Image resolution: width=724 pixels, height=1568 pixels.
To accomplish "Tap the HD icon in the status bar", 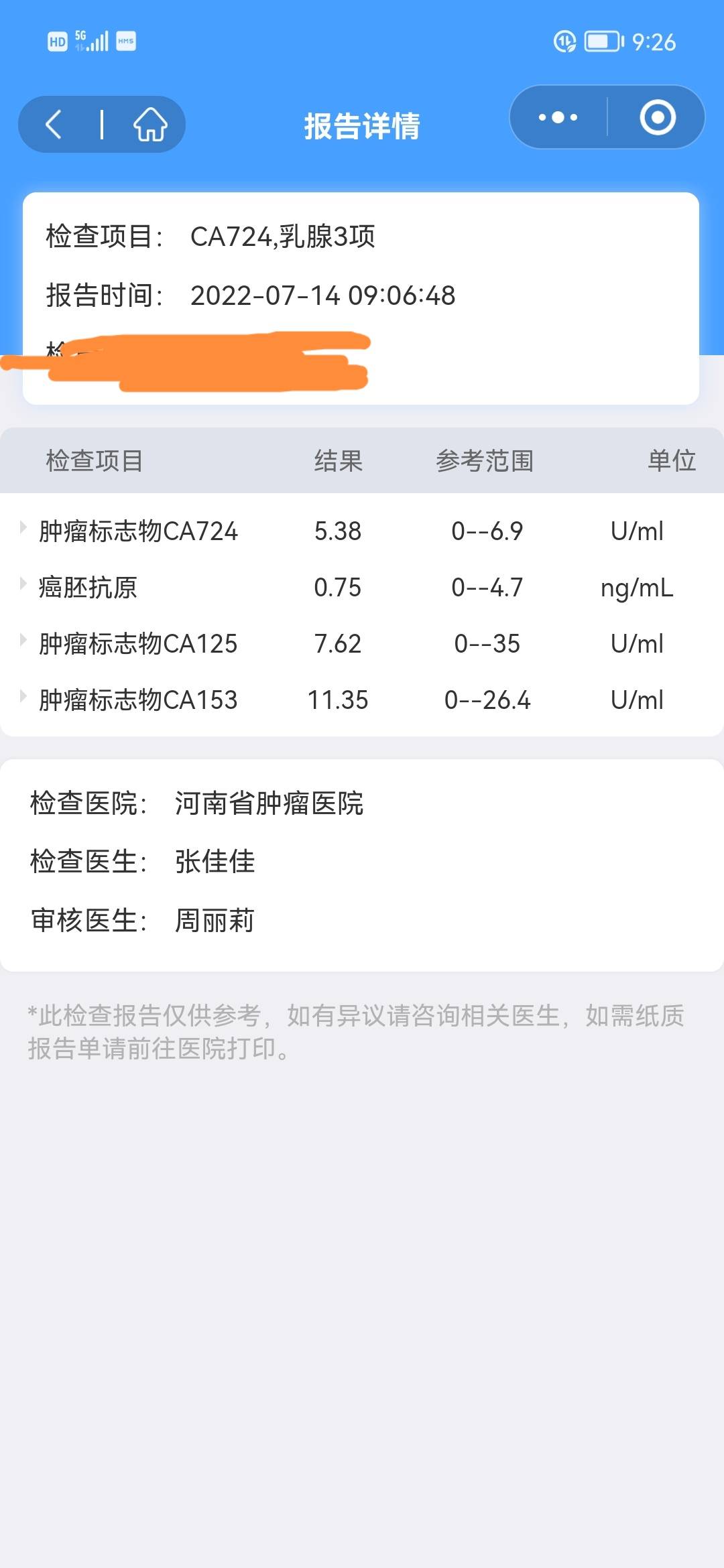I will [x=57, y=42].
